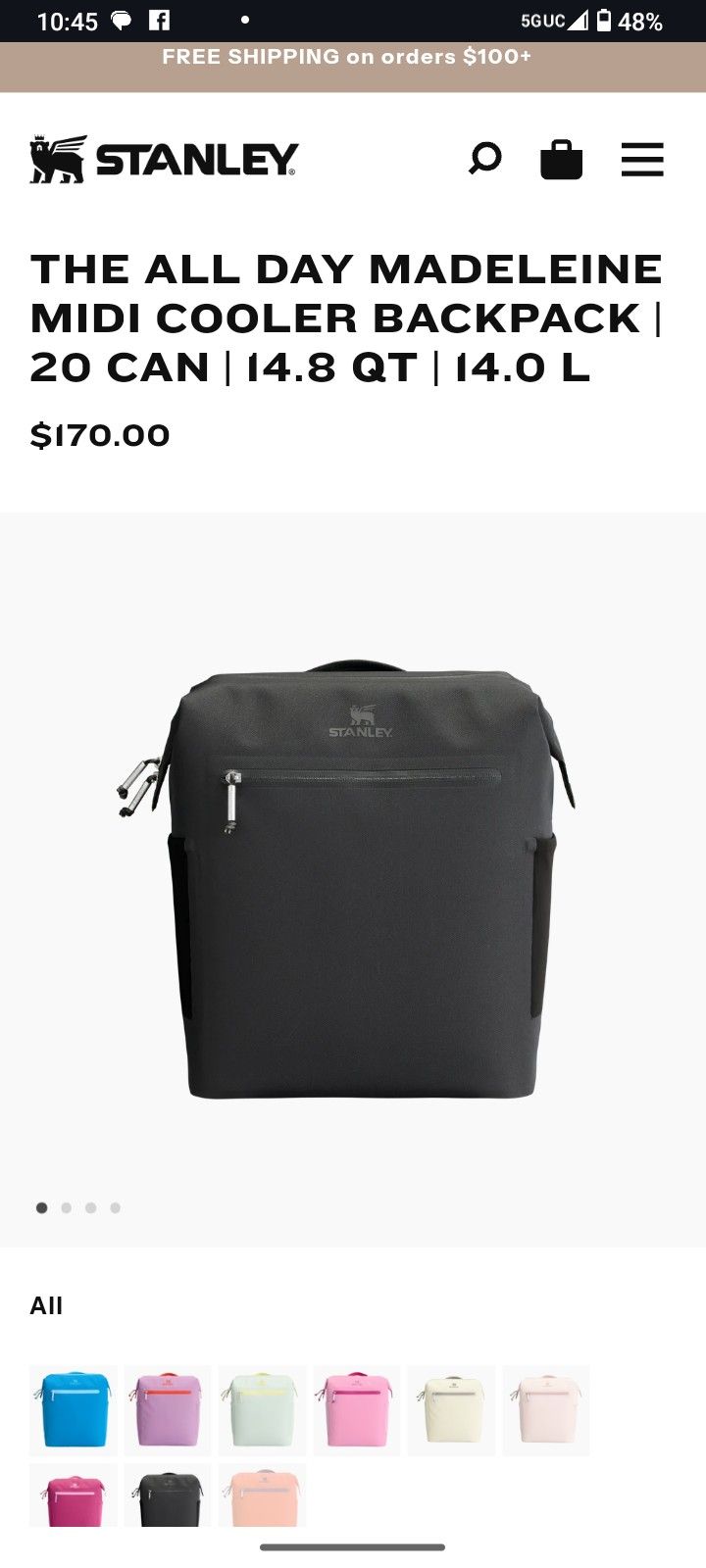Select the blue color swatch
Image resolution: width=706 pixels, height=1568 pixels.
click(74, 1409)
